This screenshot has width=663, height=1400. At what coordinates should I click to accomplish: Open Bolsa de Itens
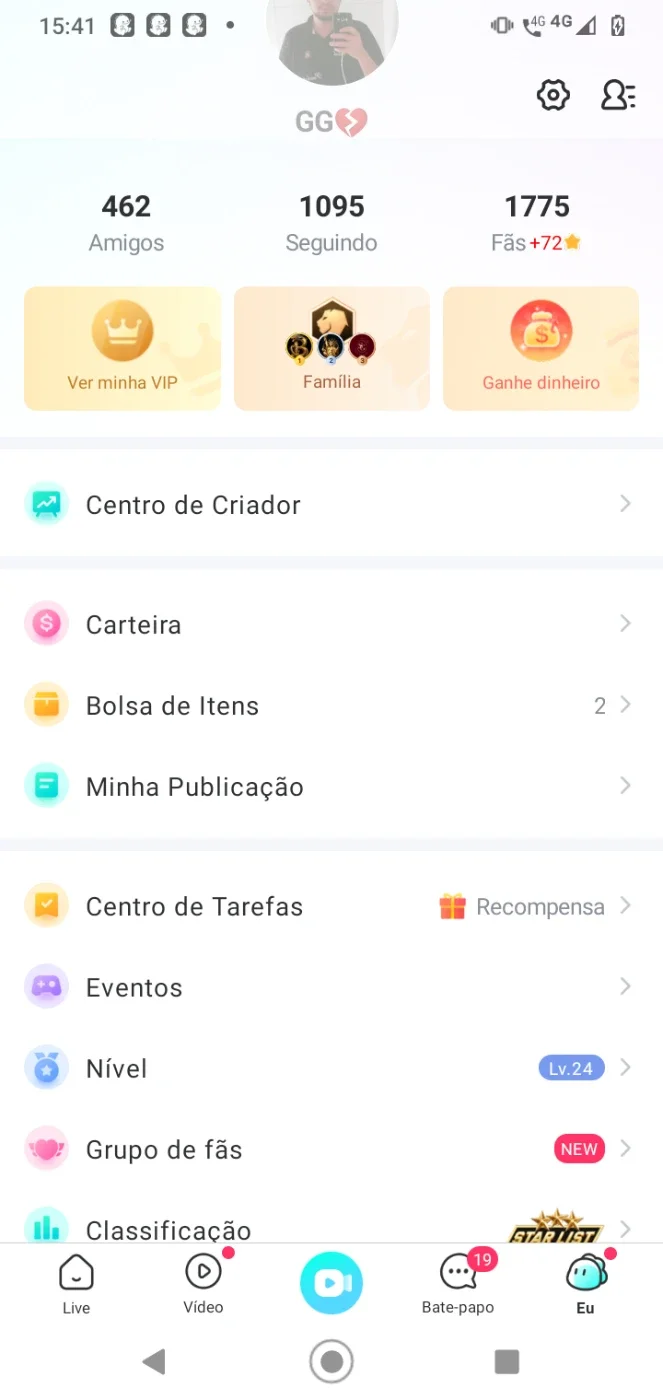tap(331, 705)
